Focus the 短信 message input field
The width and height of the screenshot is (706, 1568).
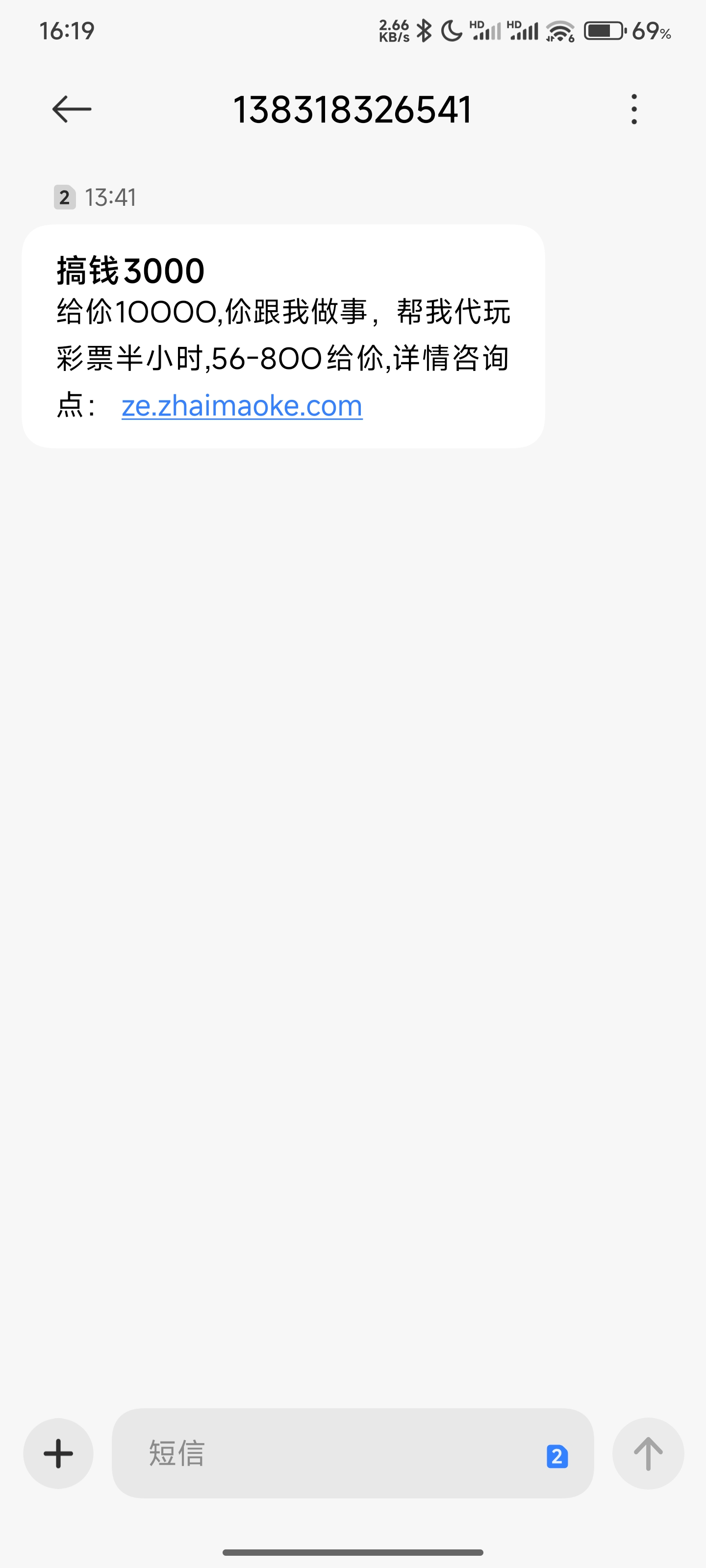(x=329, y=1453)
